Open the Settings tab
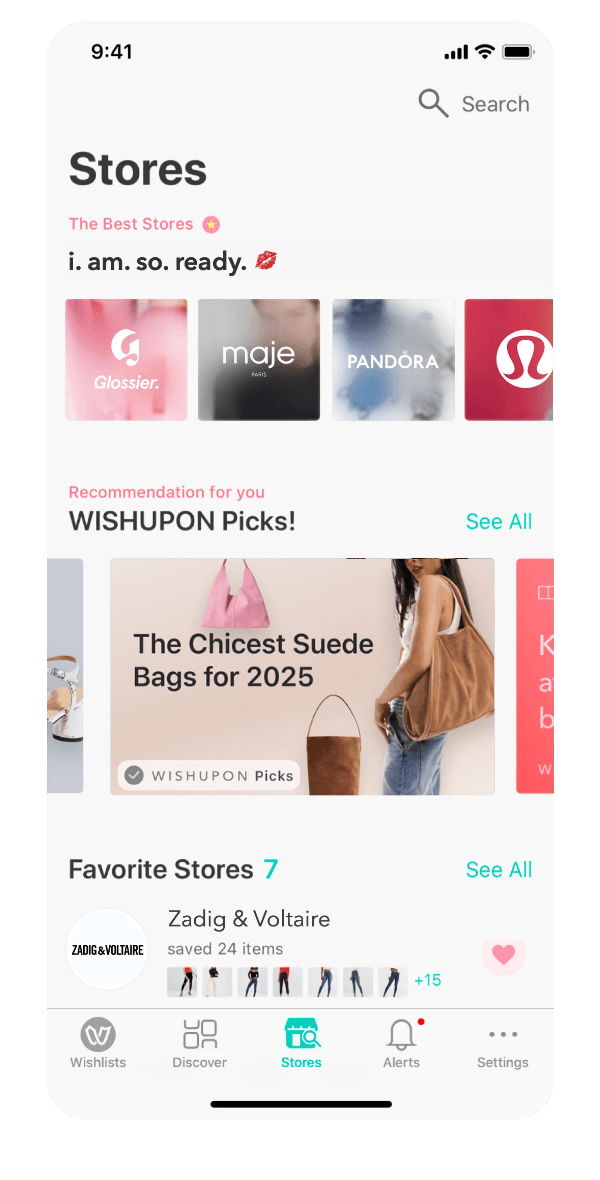 (x=502, y=1045)
